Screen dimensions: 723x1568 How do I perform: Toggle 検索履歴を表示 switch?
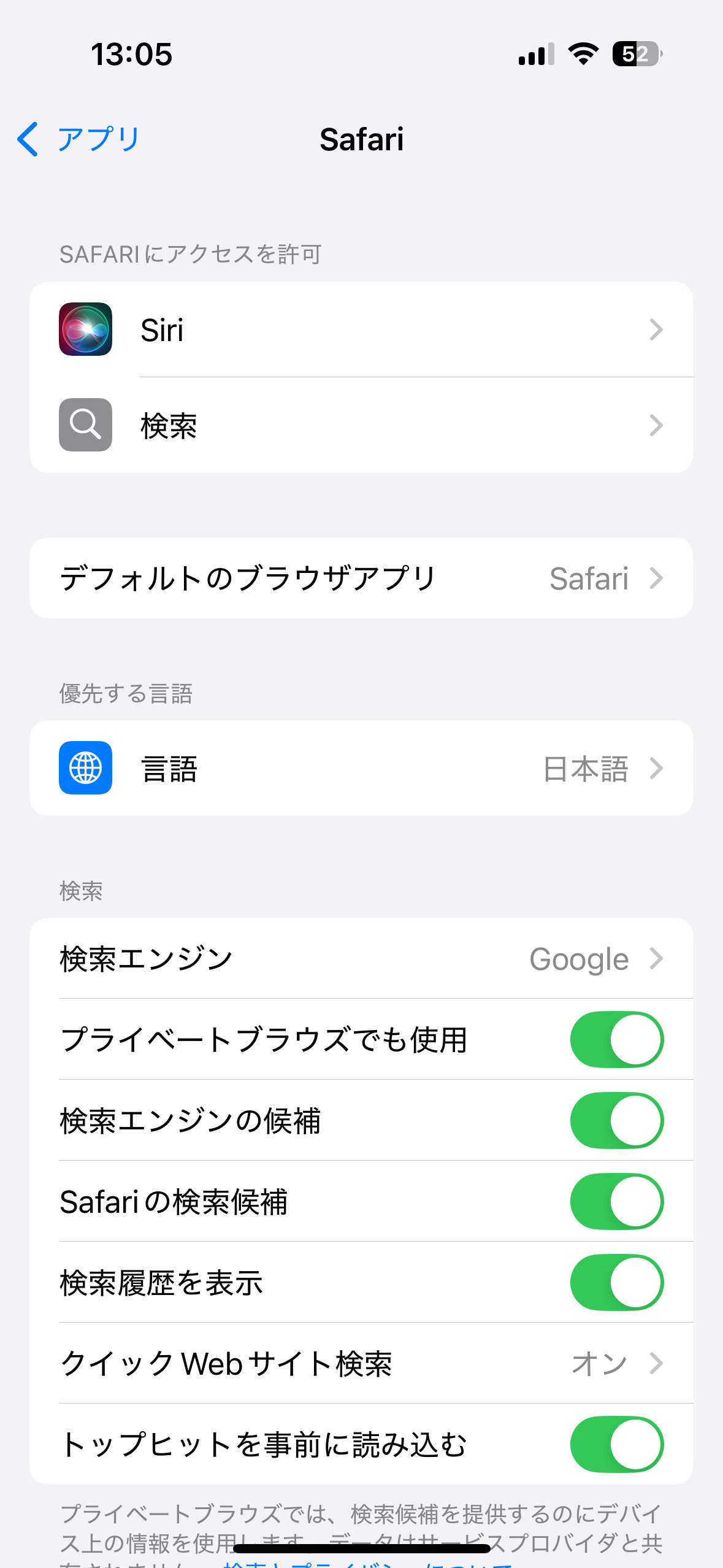[617, 1283]
